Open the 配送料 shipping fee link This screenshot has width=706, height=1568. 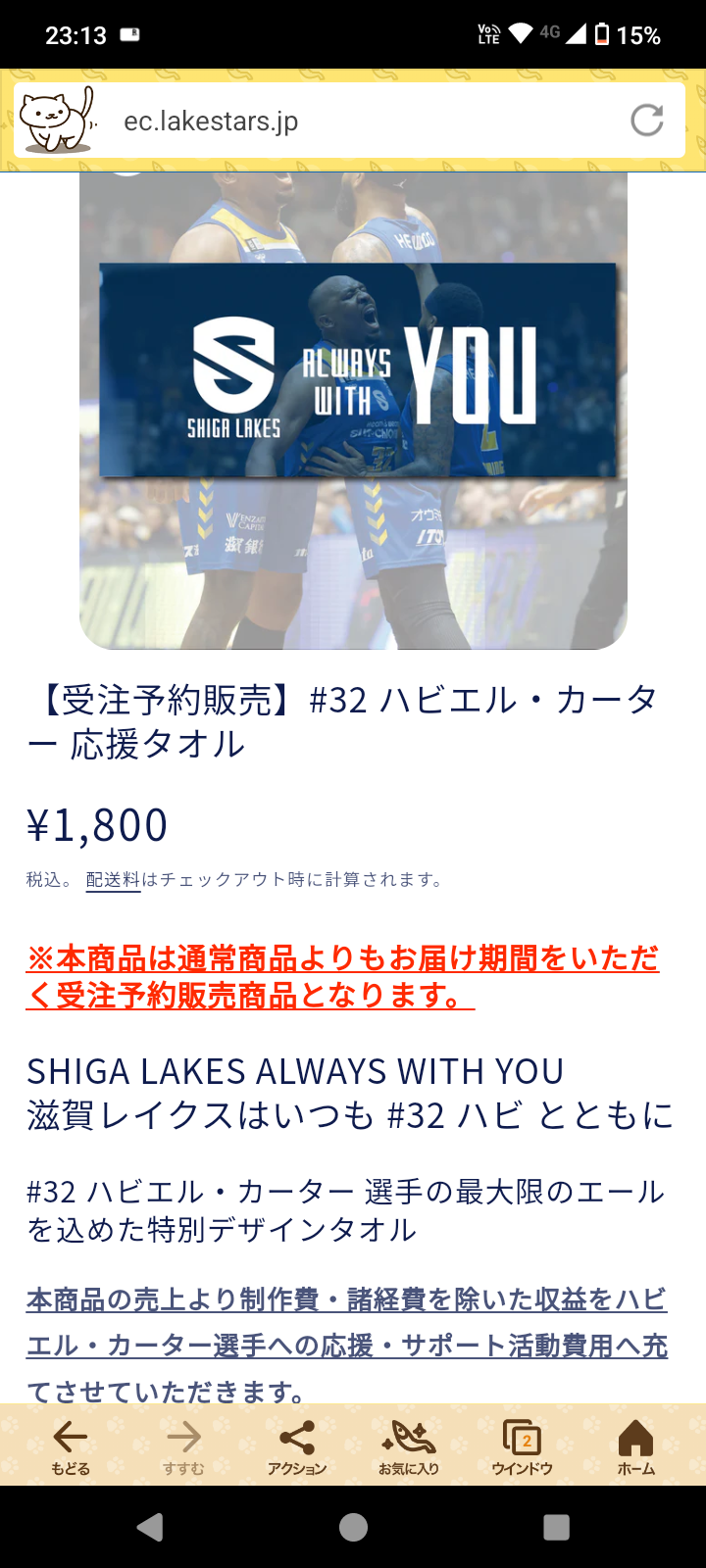(113, 879)
